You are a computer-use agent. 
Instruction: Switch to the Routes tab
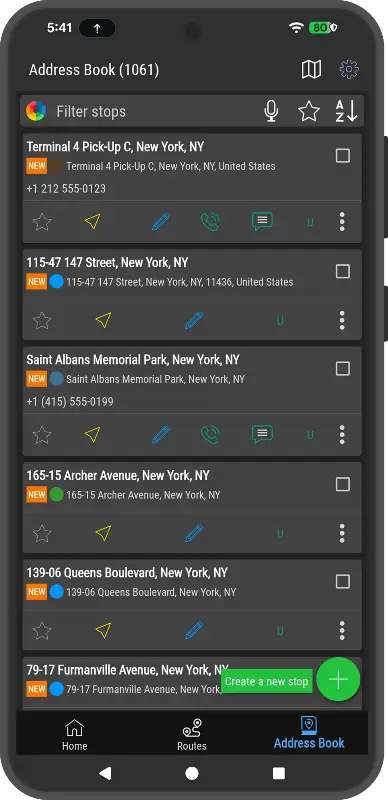(x=192, y=735)
